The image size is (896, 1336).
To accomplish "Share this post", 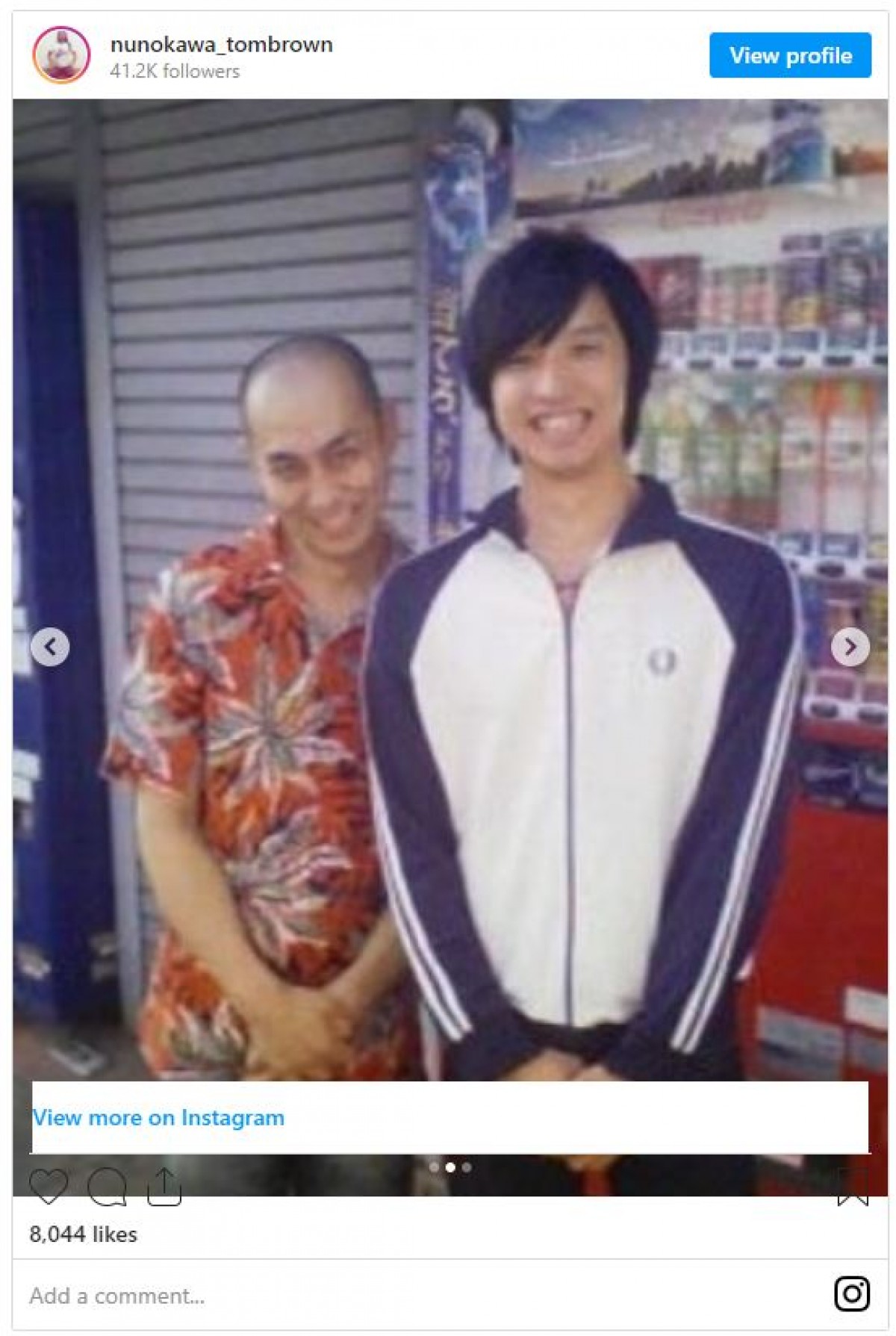I will [x=164, y=1187].
